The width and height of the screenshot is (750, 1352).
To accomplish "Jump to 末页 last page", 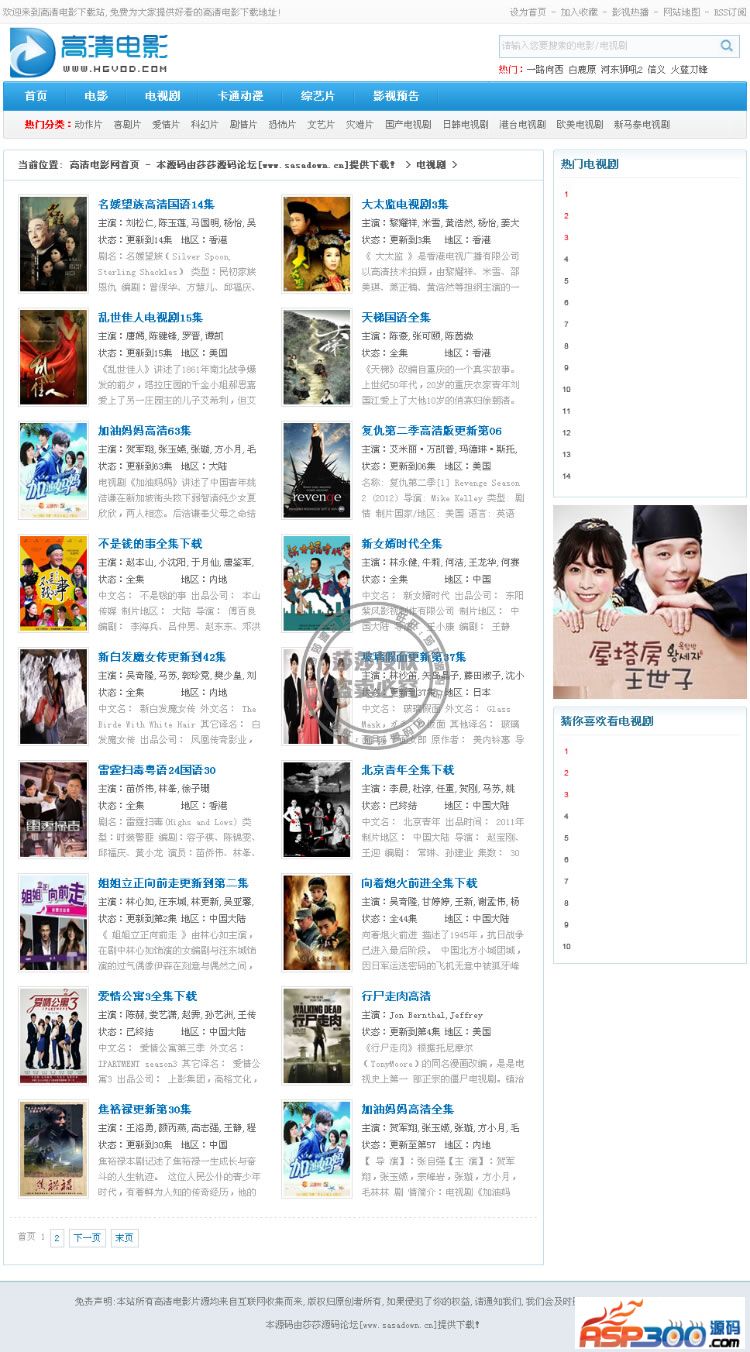I will point(124,1237).
